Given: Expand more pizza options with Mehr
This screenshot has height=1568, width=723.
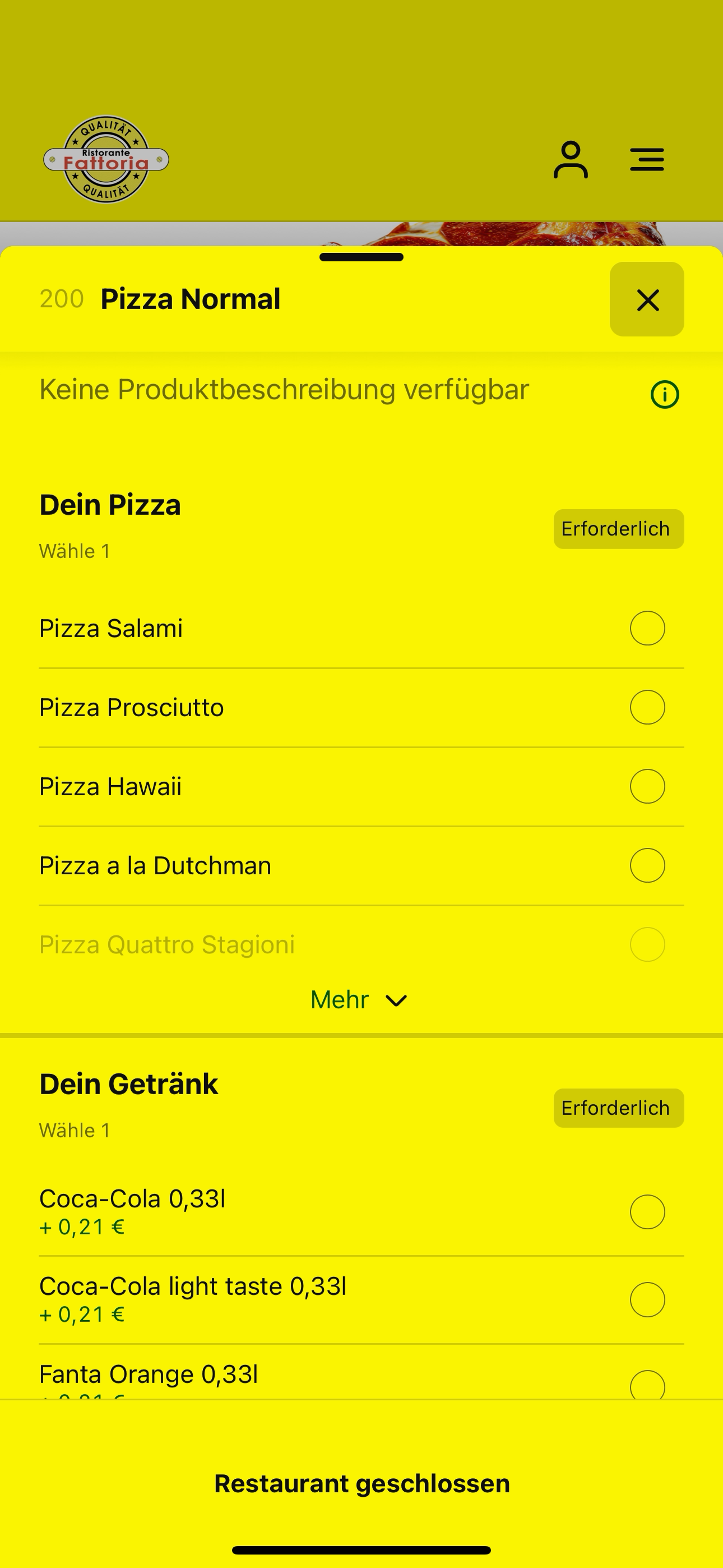Looking at the screenshot, I should (x=359, y=999).
